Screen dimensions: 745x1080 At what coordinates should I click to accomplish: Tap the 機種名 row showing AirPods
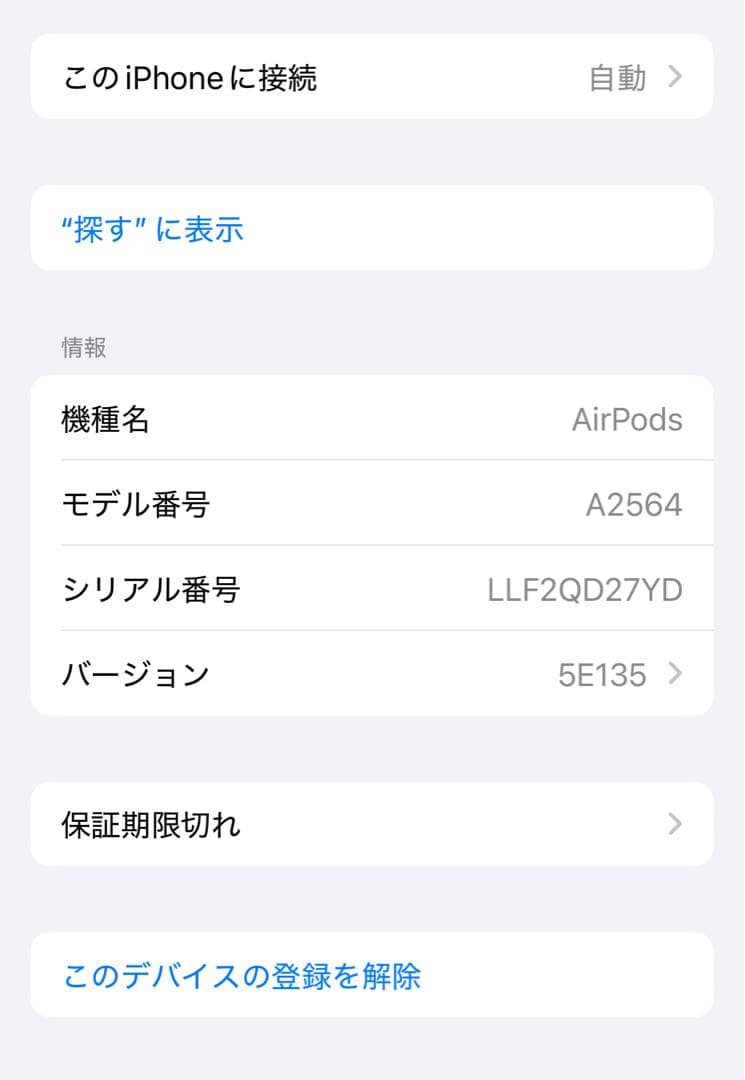(x=372, y=418)
